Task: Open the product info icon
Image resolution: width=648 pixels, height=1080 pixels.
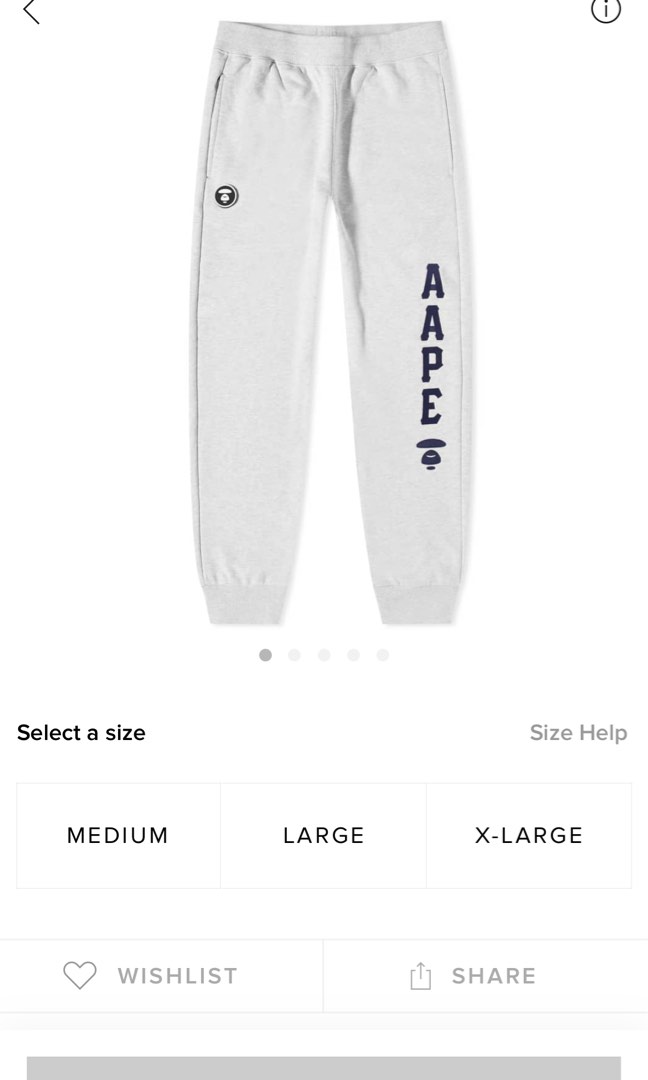Action: point(606,11)
